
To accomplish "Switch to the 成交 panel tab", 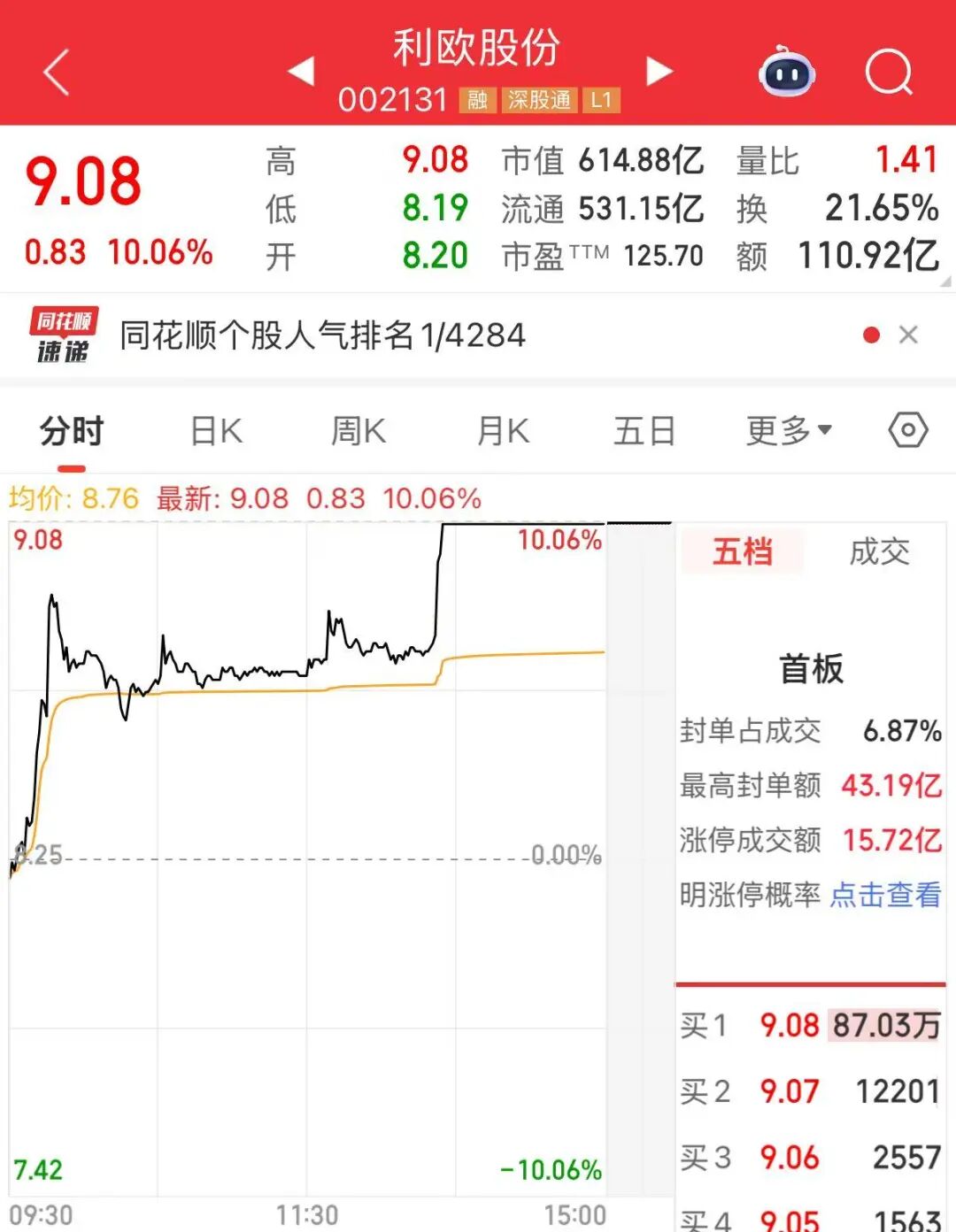I will [x=879, y=551].
